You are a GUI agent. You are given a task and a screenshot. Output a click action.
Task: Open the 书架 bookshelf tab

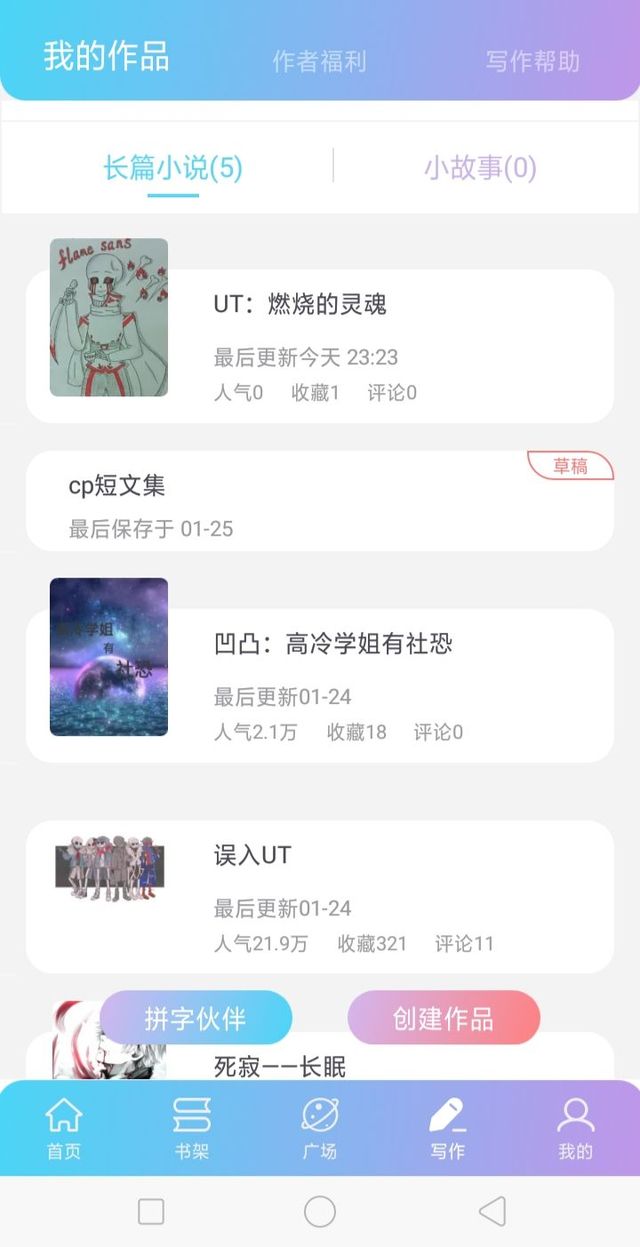coord(192,1128)
